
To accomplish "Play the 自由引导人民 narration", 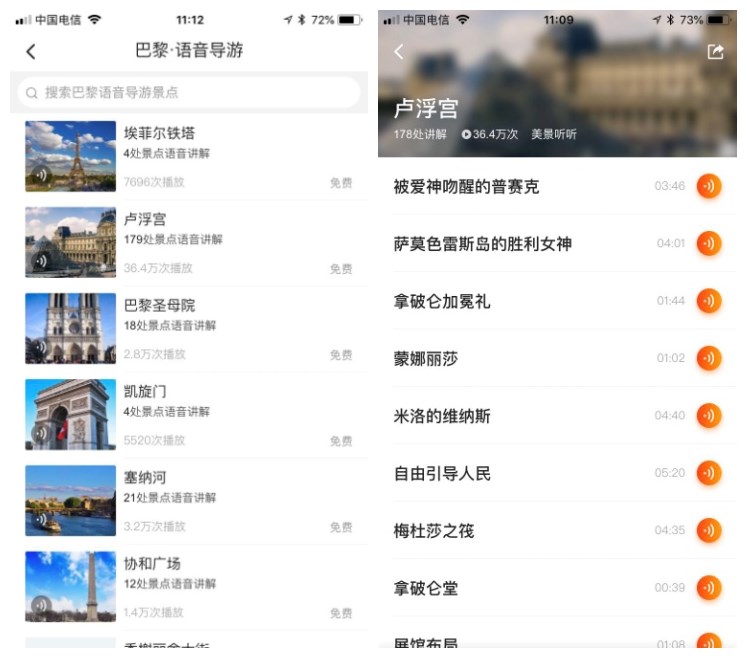I will point(709,473).
